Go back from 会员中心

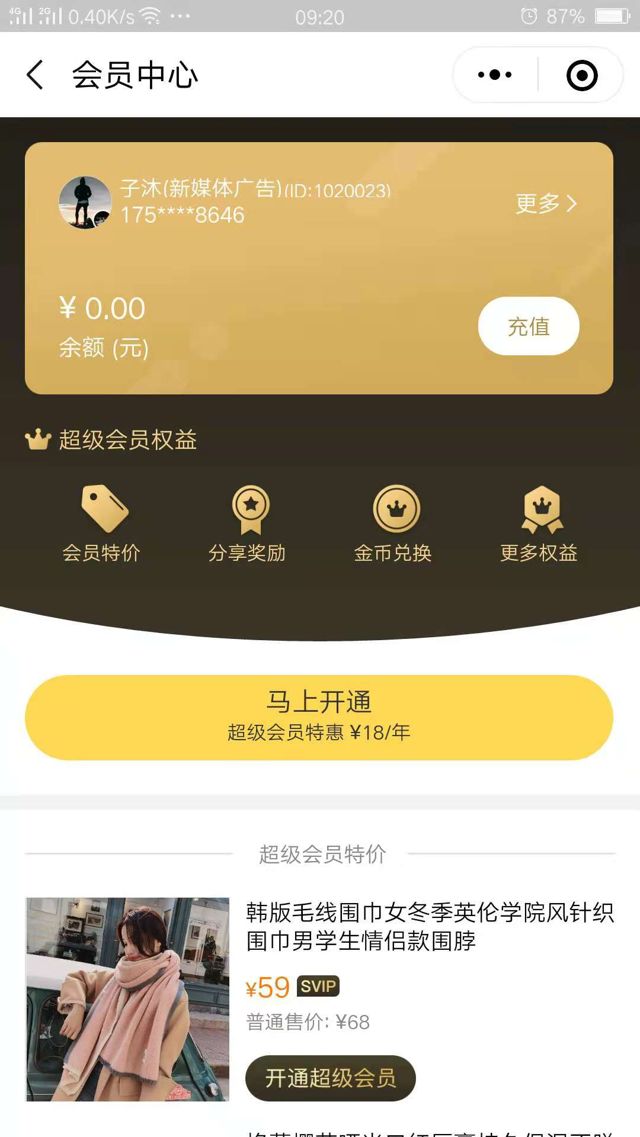(35, 75)
